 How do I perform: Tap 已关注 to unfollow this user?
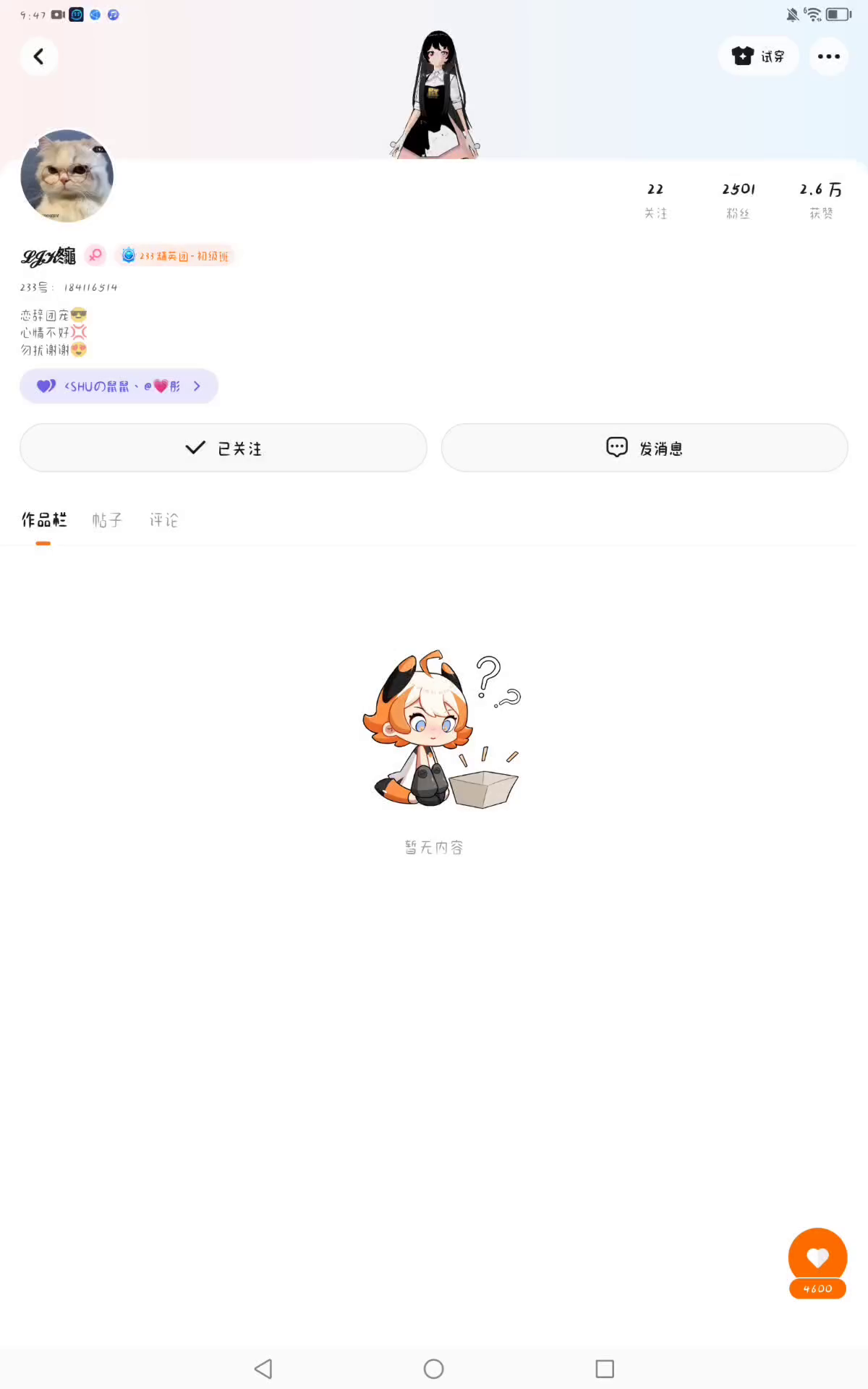(224, 449)
